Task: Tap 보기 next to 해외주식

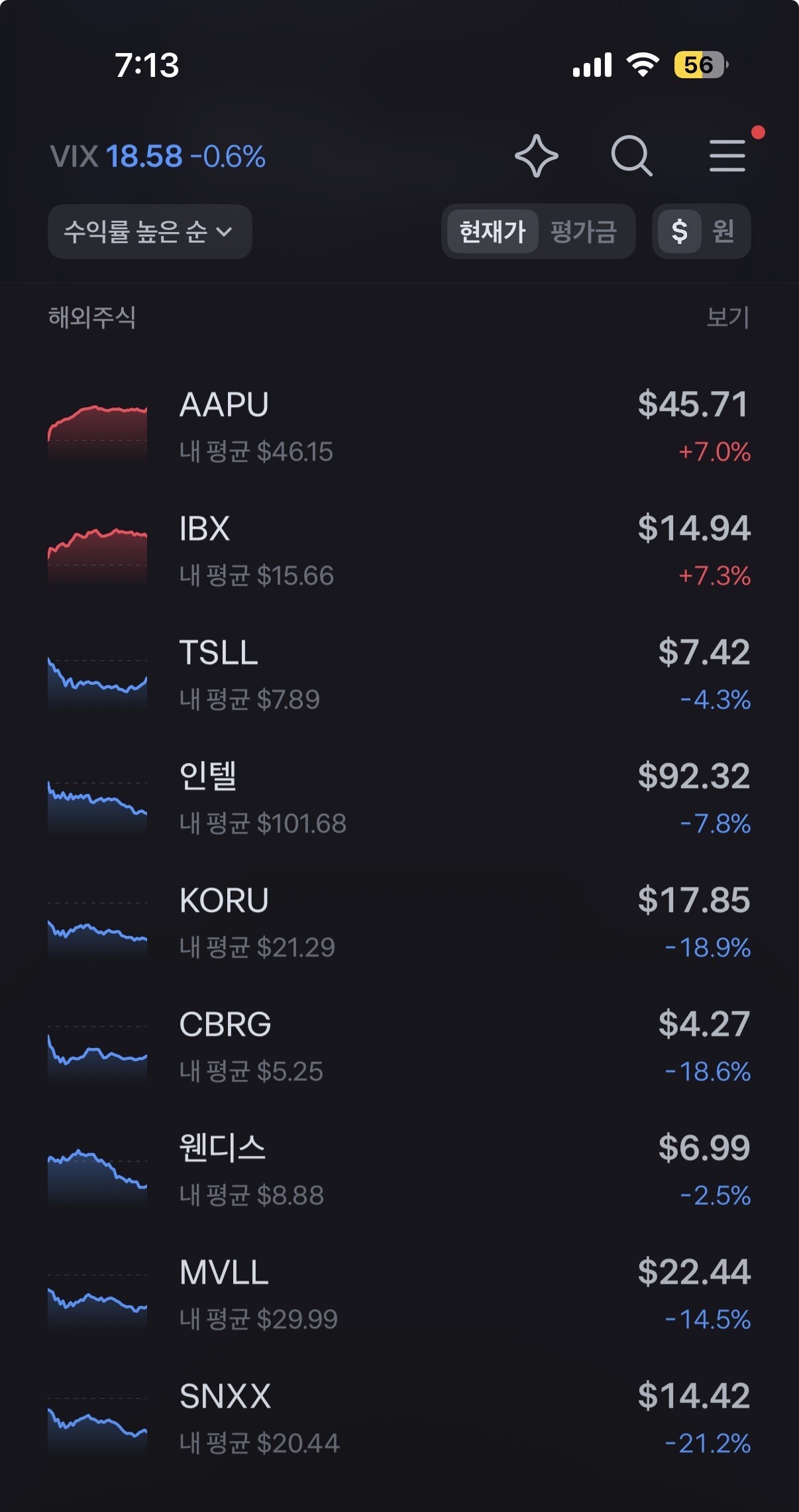Action: coord(727,318)
